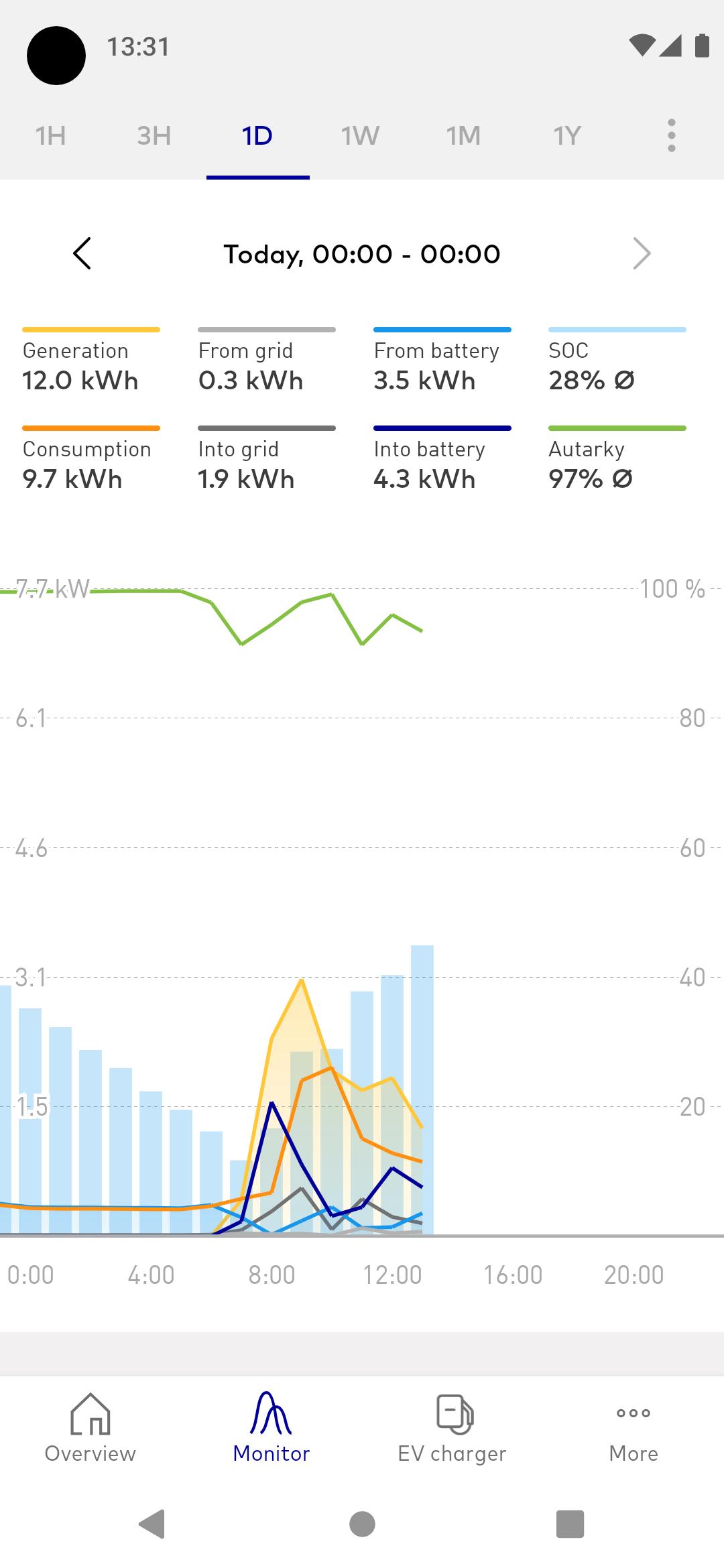Viewport: 724px width, 1568px height.
Task: Open the Overview tab
Action: tap(90, 1427)
